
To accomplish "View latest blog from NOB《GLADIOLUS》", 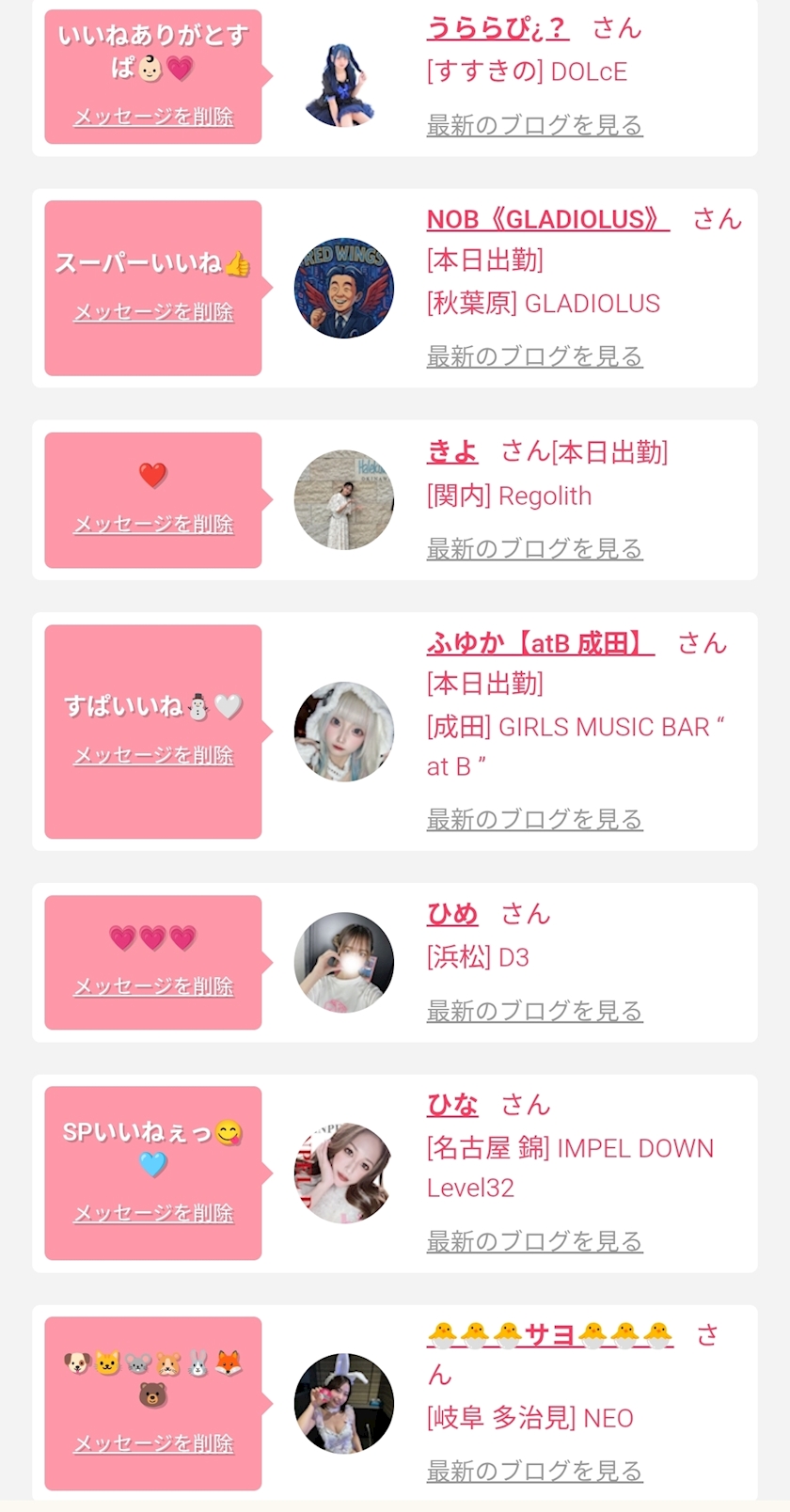I will click(534, 356).
